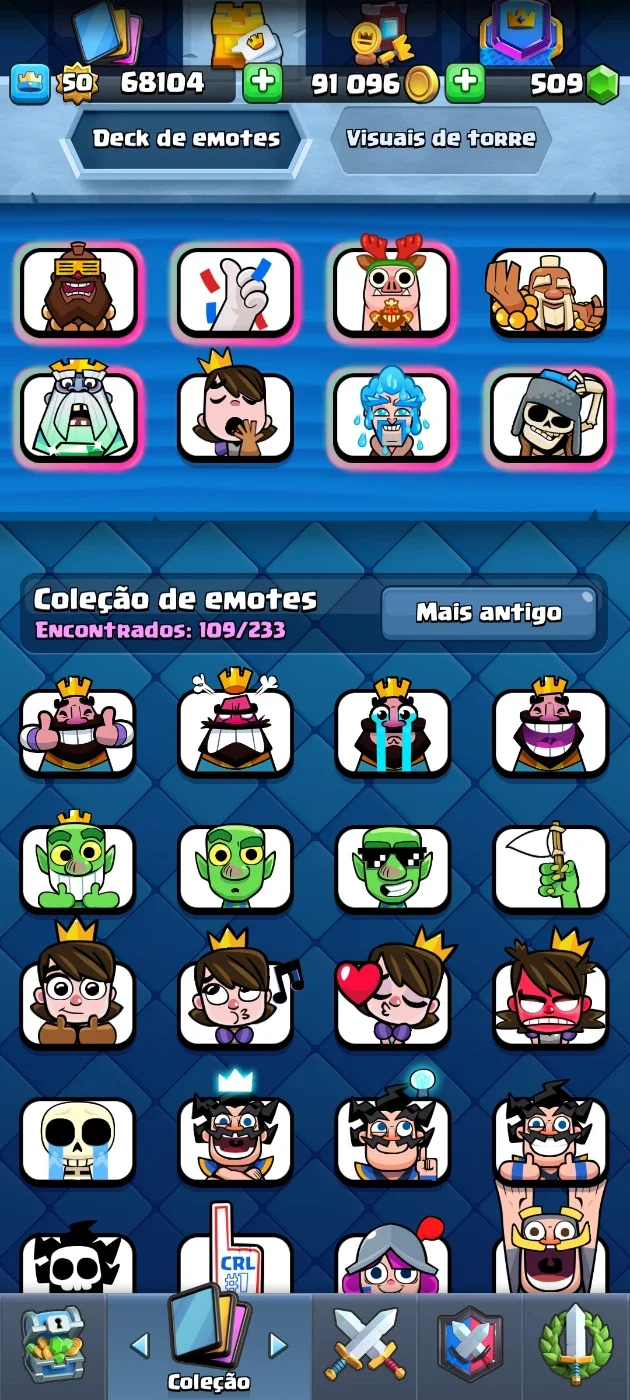630x1400 pixels.
Task: Tap the green plus next to 68104
Action: 263,83
